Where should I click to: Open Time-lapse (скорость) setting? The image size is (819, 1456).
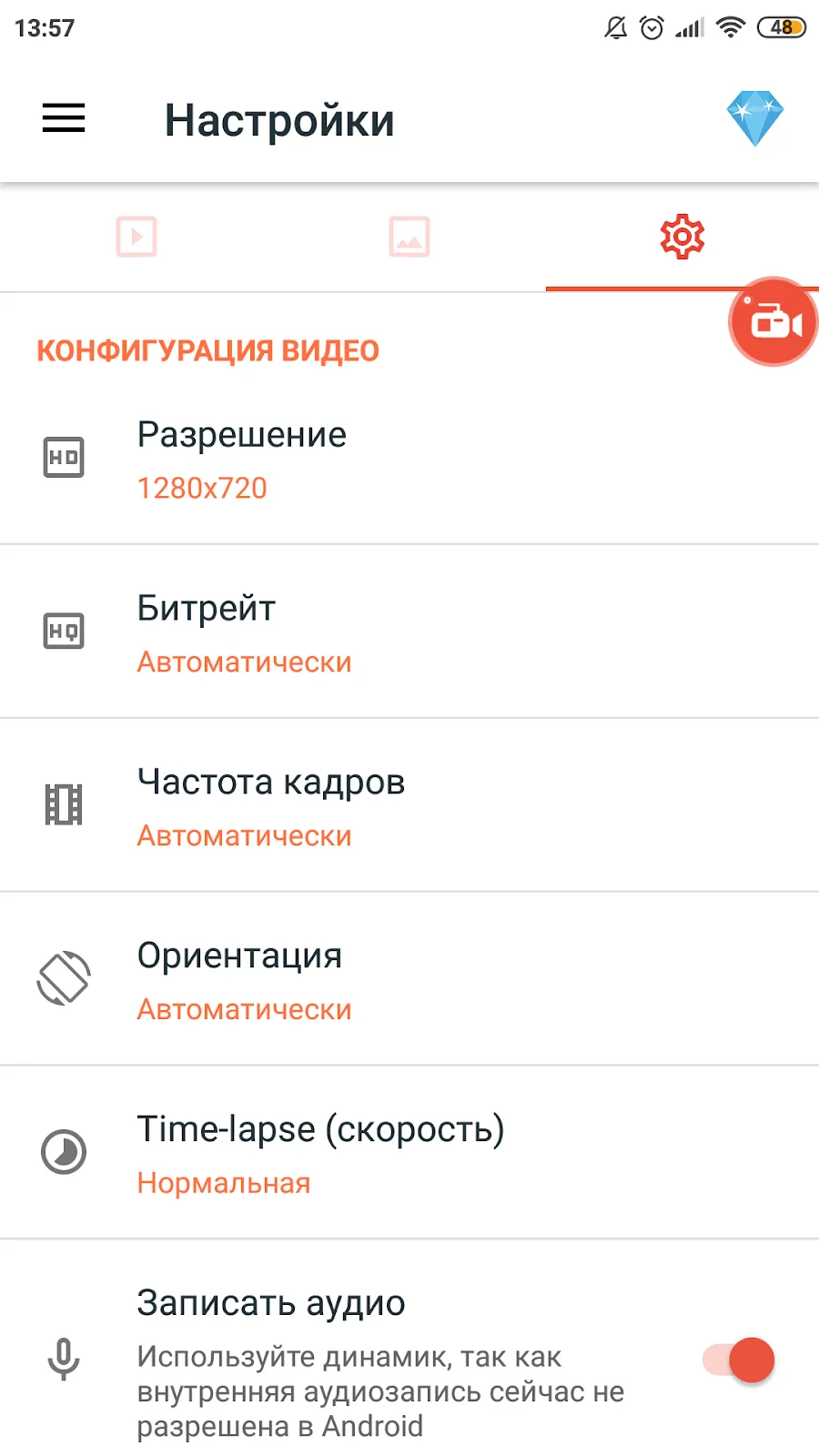click(409, 1154)
